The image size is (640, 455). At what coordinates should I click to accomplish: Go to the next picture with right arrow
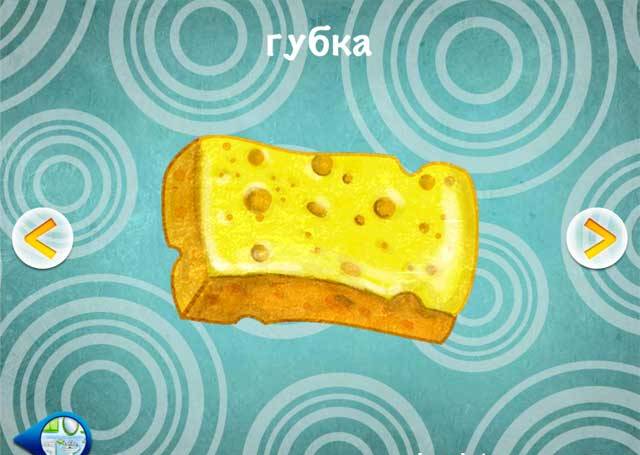[x=596, y=239]
